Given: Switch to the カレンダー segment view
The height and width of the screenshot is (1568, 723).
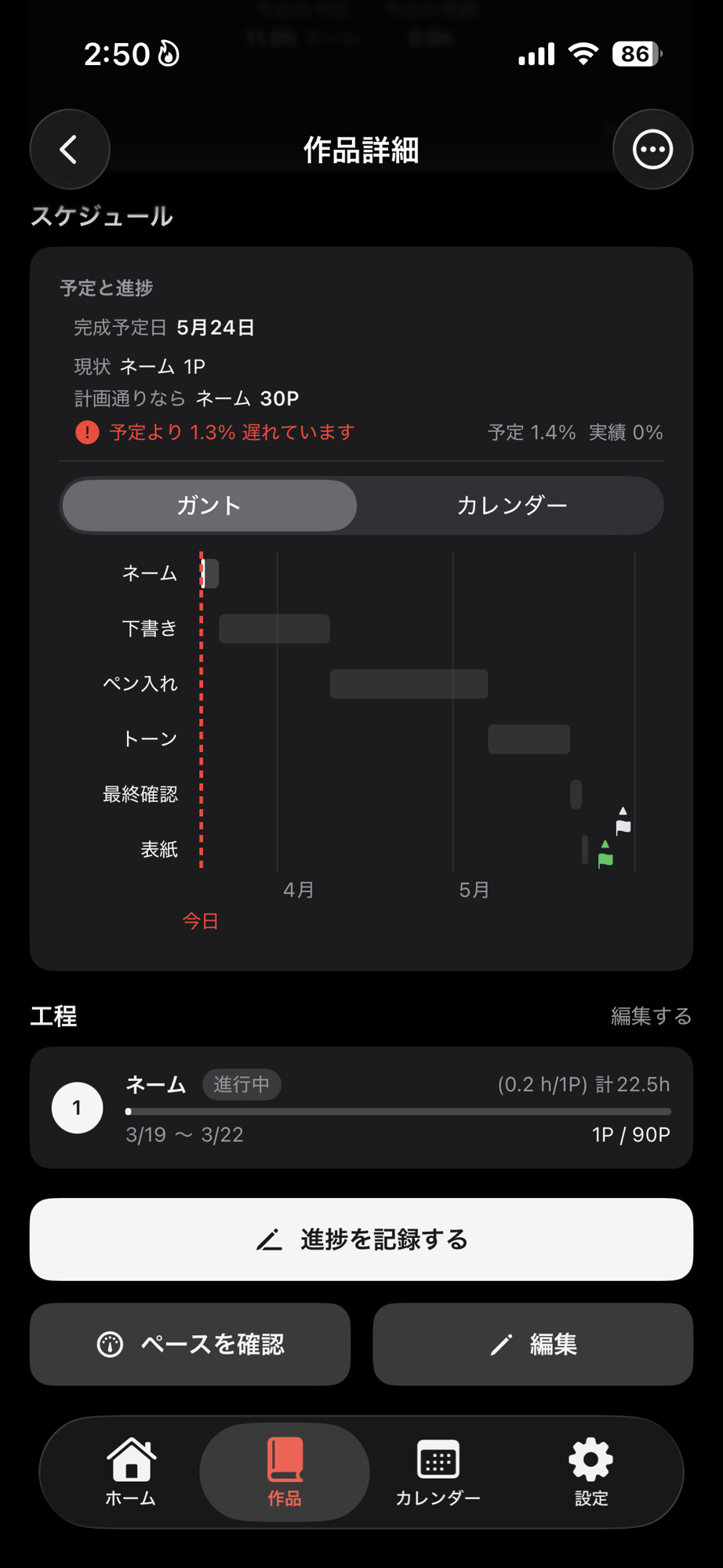Looking at the screenshot, I should [x=511, y=506].
